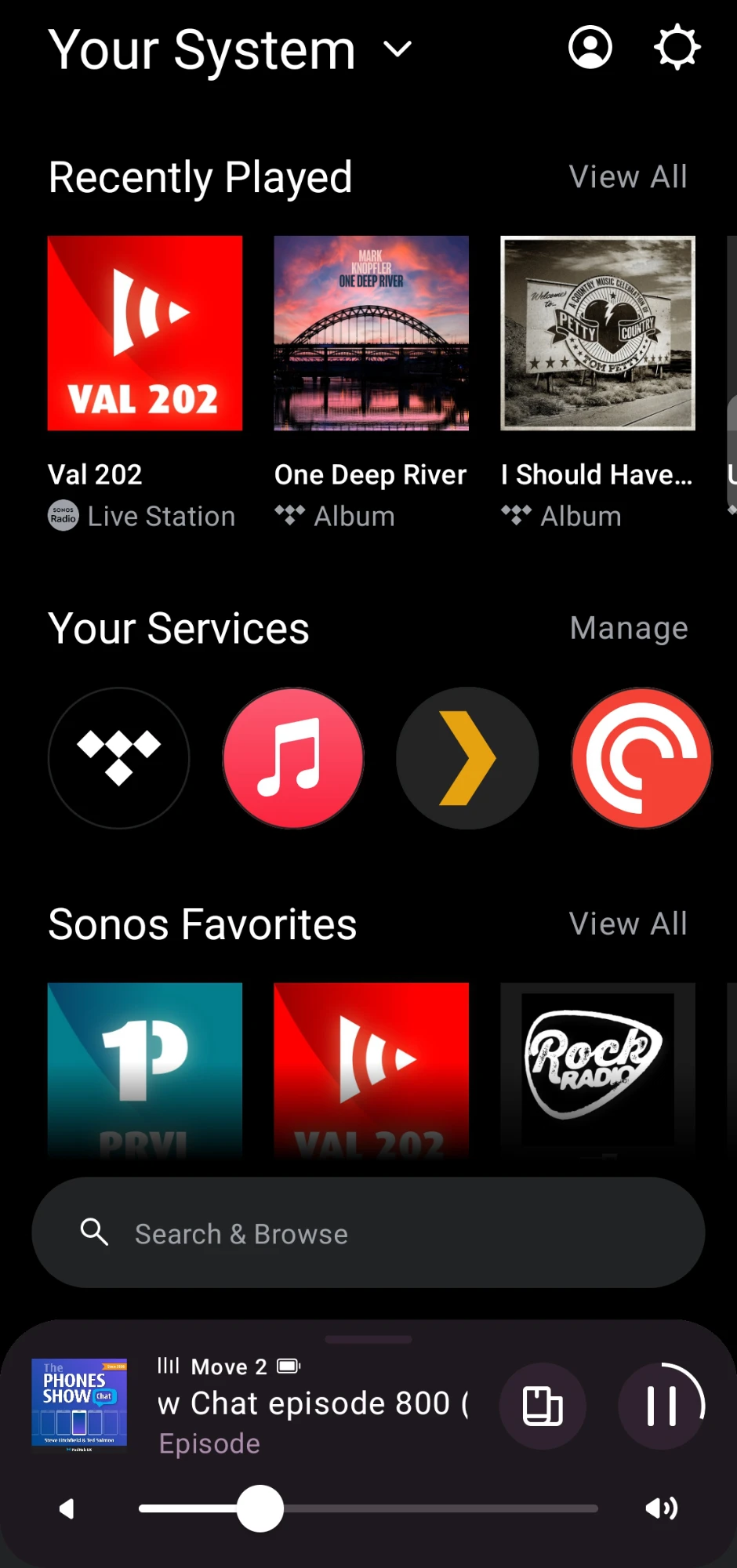Open the Plex service
The image size is (737, 1568).
[467, 758]
